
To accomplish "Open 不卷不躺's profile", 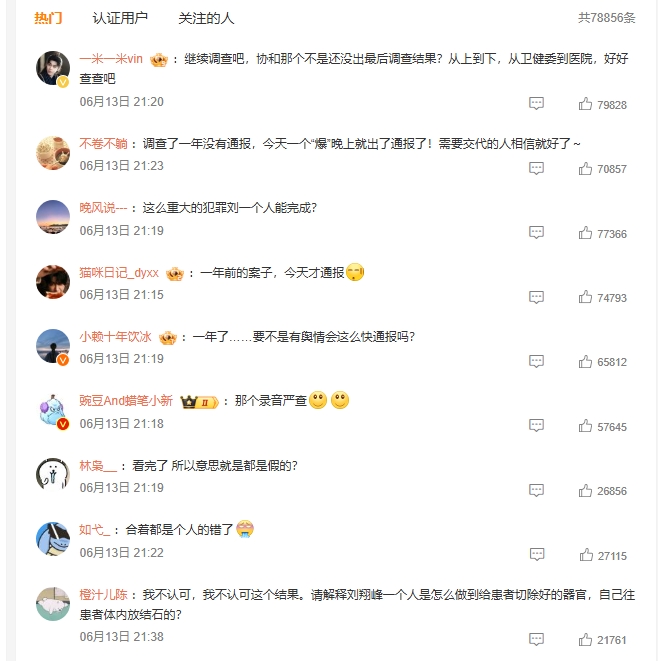I will pyautogui.click(x=103, y=144).
